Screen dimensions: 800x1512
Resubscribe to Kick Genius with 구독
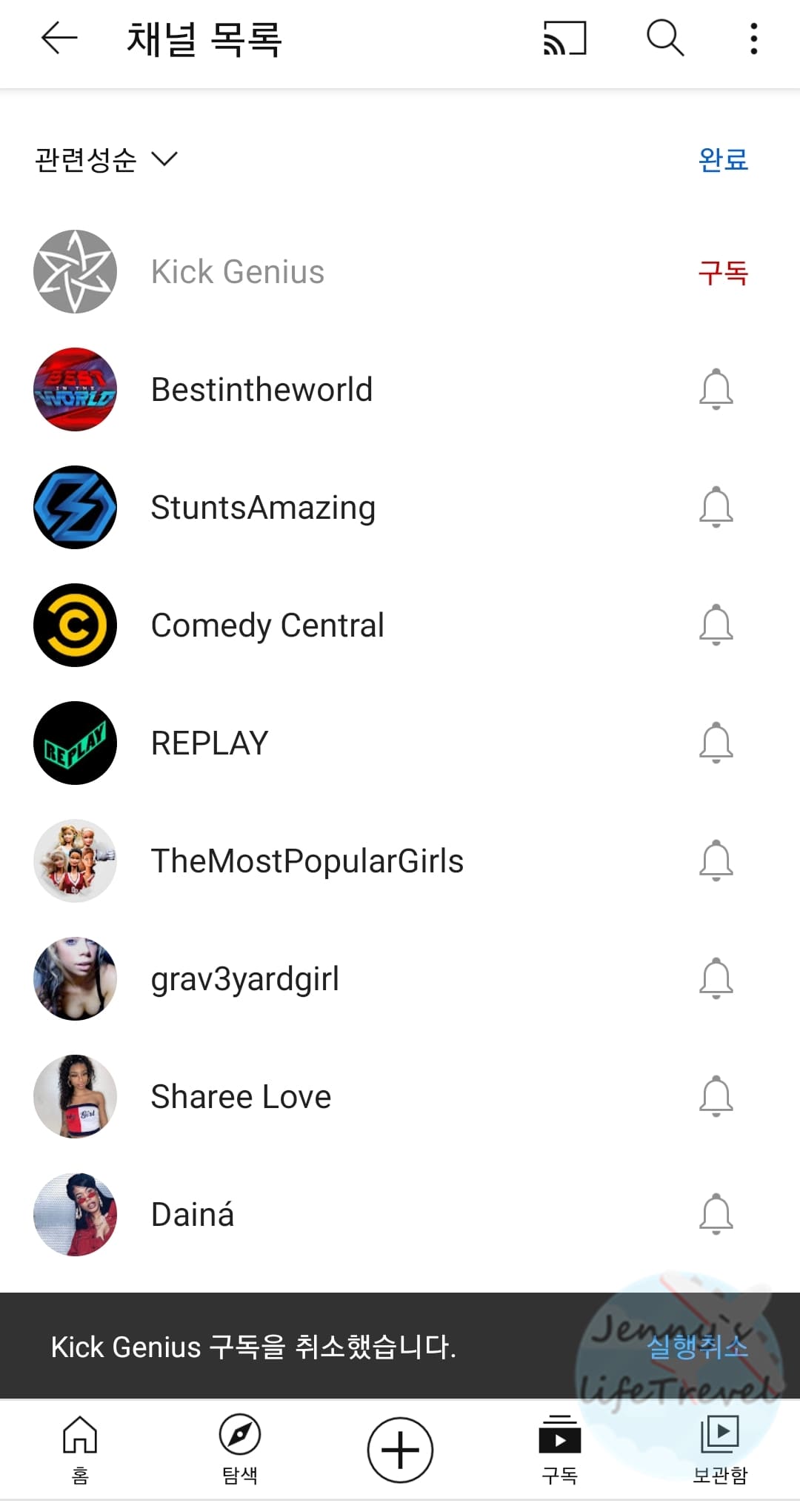pyautogui.click(x=723, y=273)
